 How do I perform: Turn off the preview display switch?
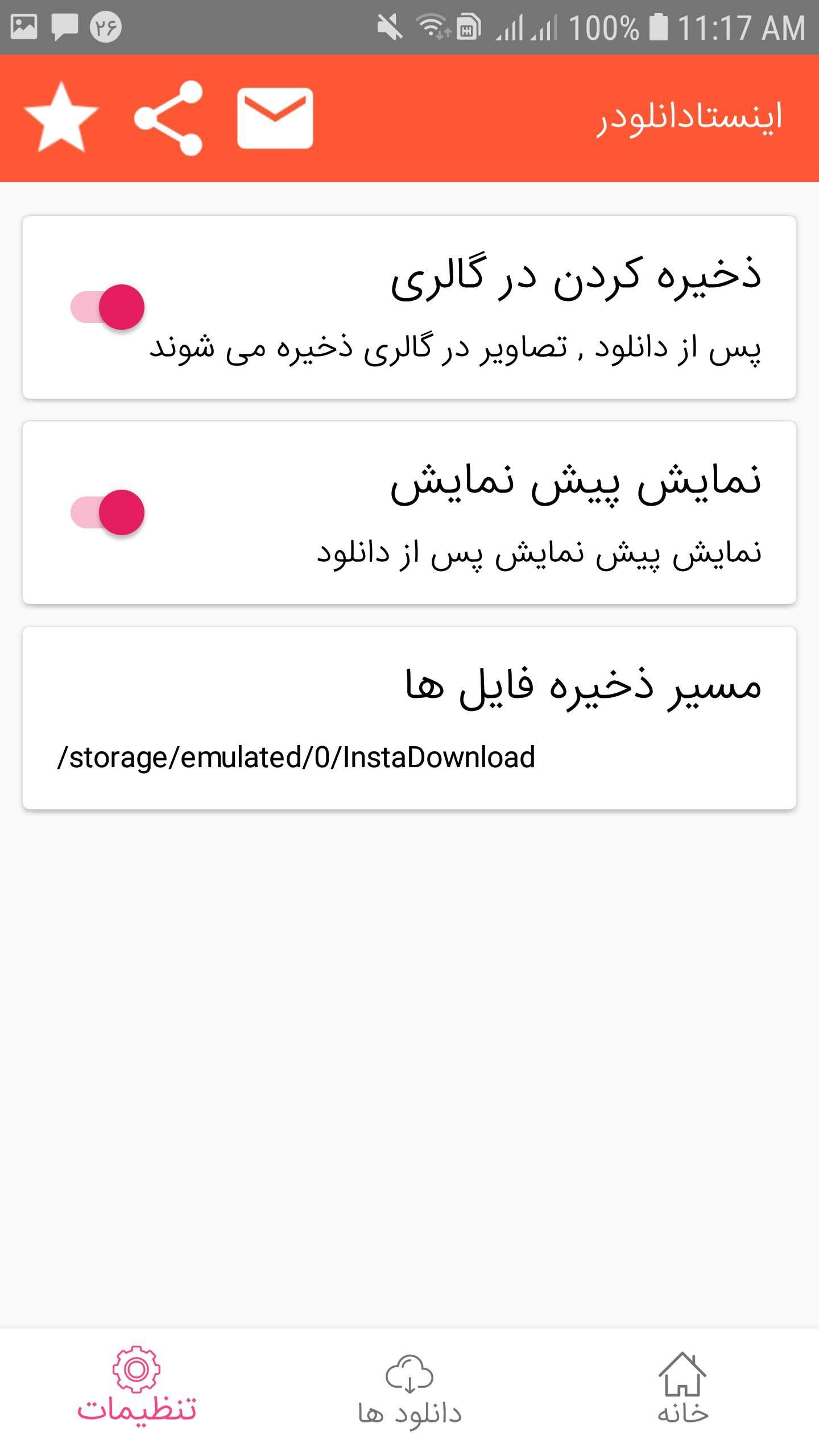click(x=108, y=512)
